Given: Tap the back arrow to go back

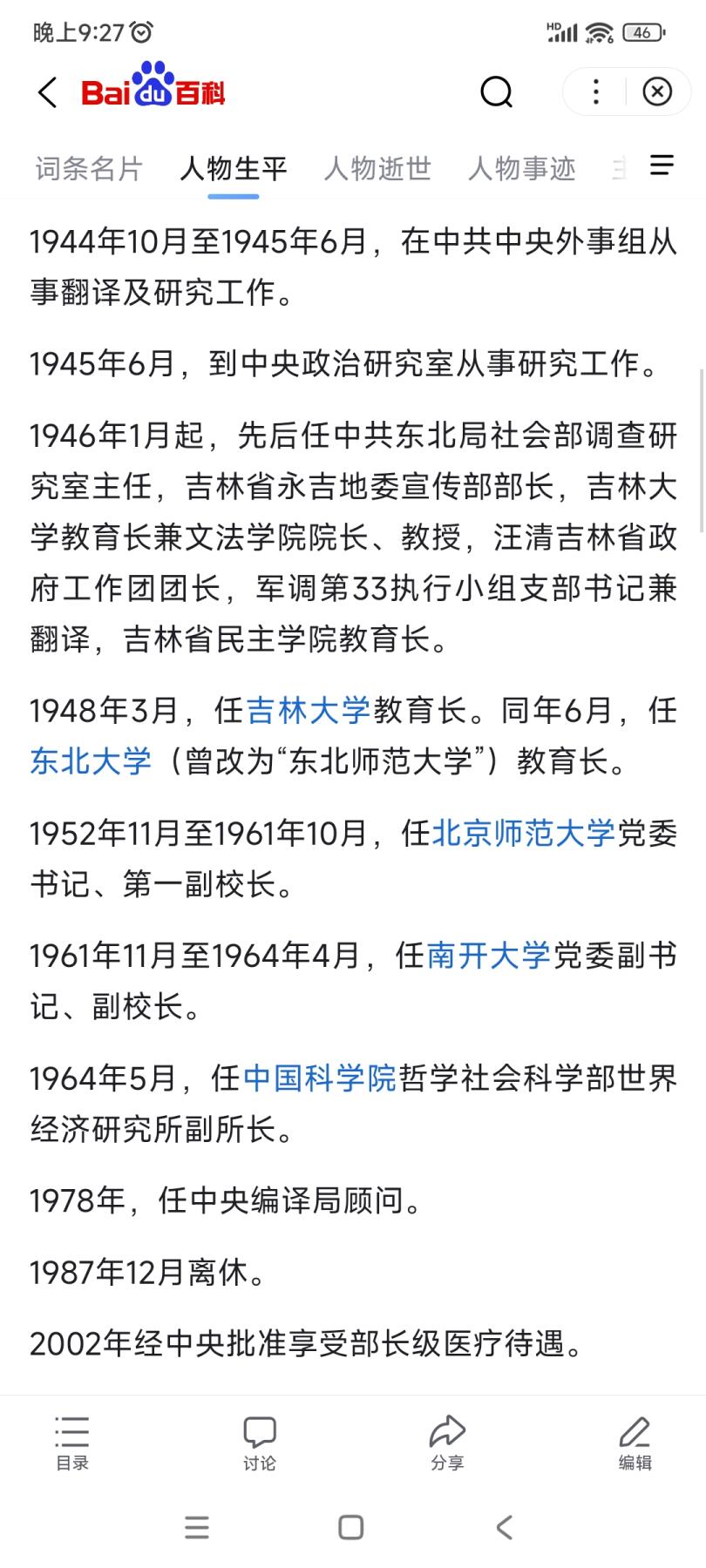Looking at the screenshot, I should point(47,92).
